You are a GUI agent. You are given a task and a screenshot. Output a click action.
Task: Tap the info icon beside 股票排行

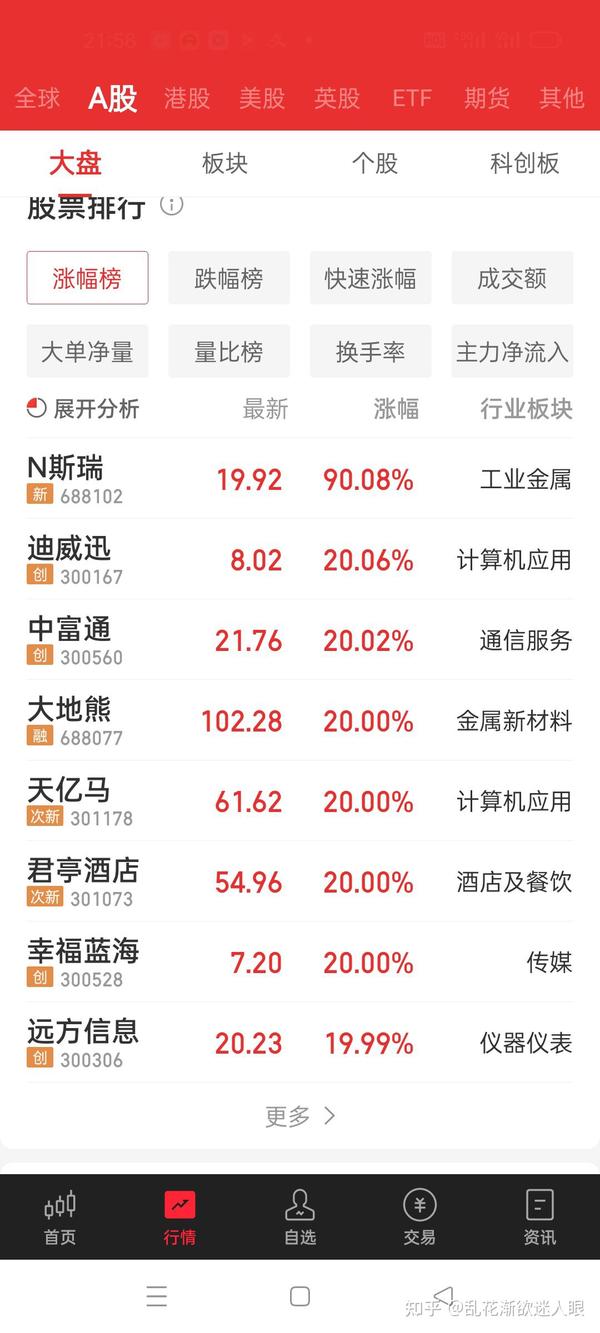tap(172, 205)
